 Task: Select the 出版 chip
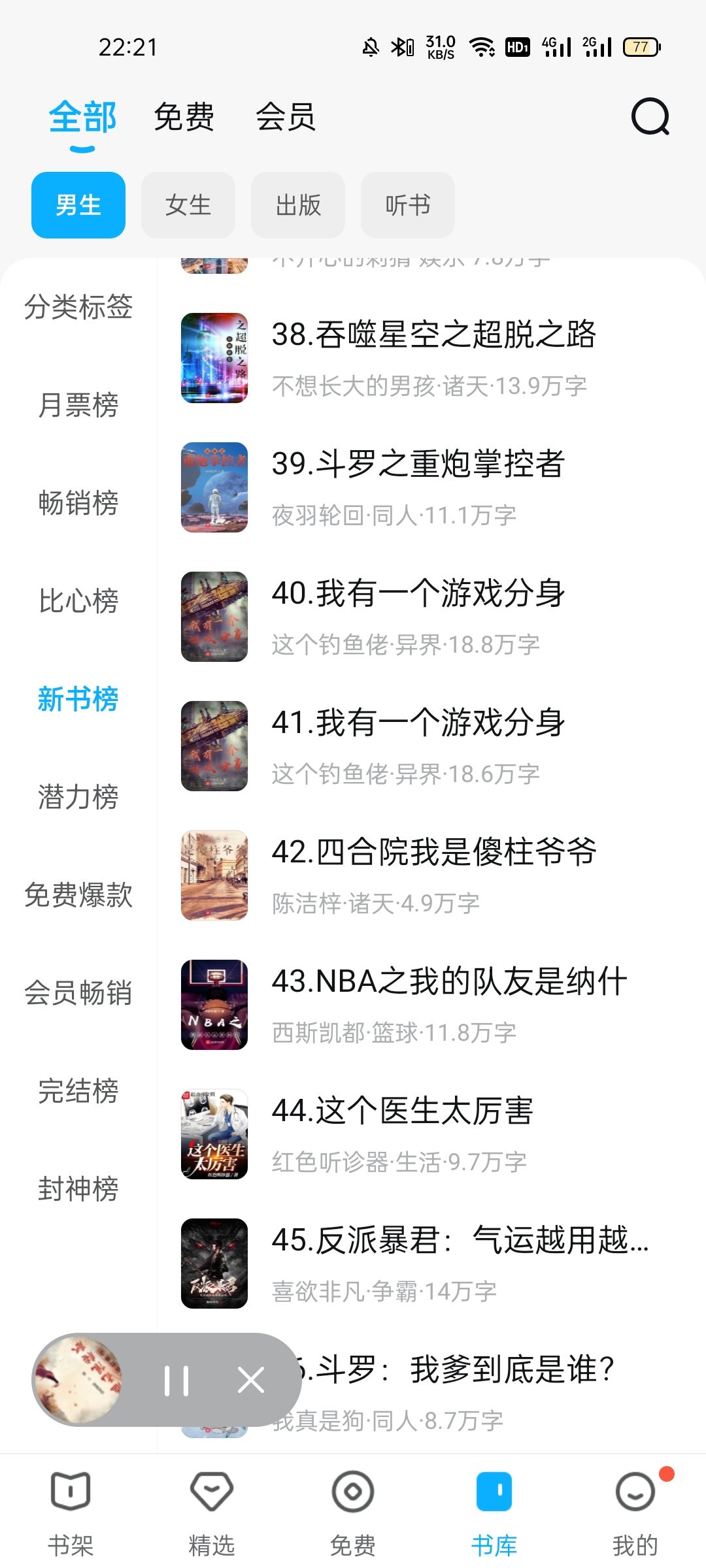[298, 205]
